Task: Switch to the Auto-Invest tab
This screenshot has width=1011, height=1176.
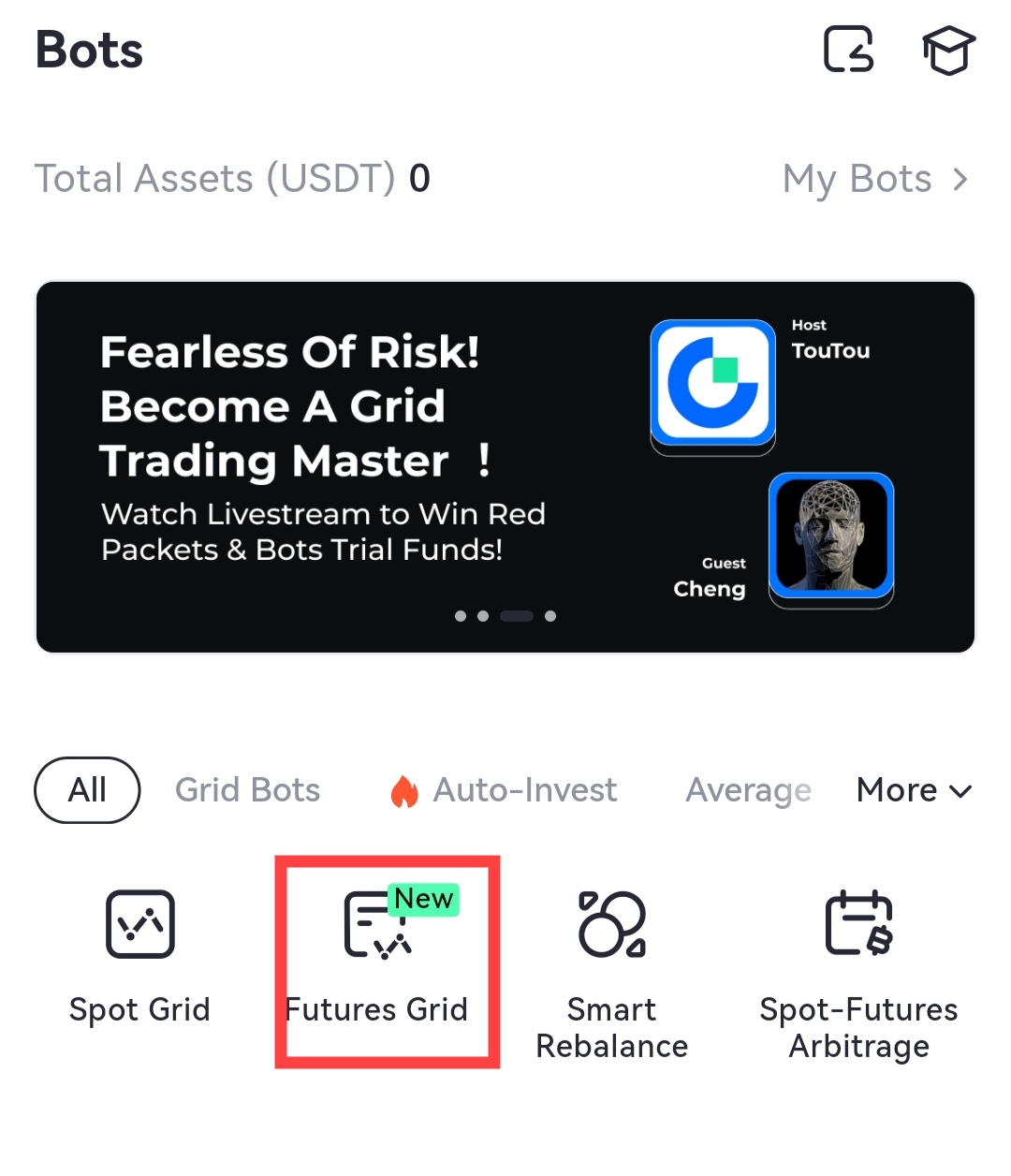Action: pos(505,790)
